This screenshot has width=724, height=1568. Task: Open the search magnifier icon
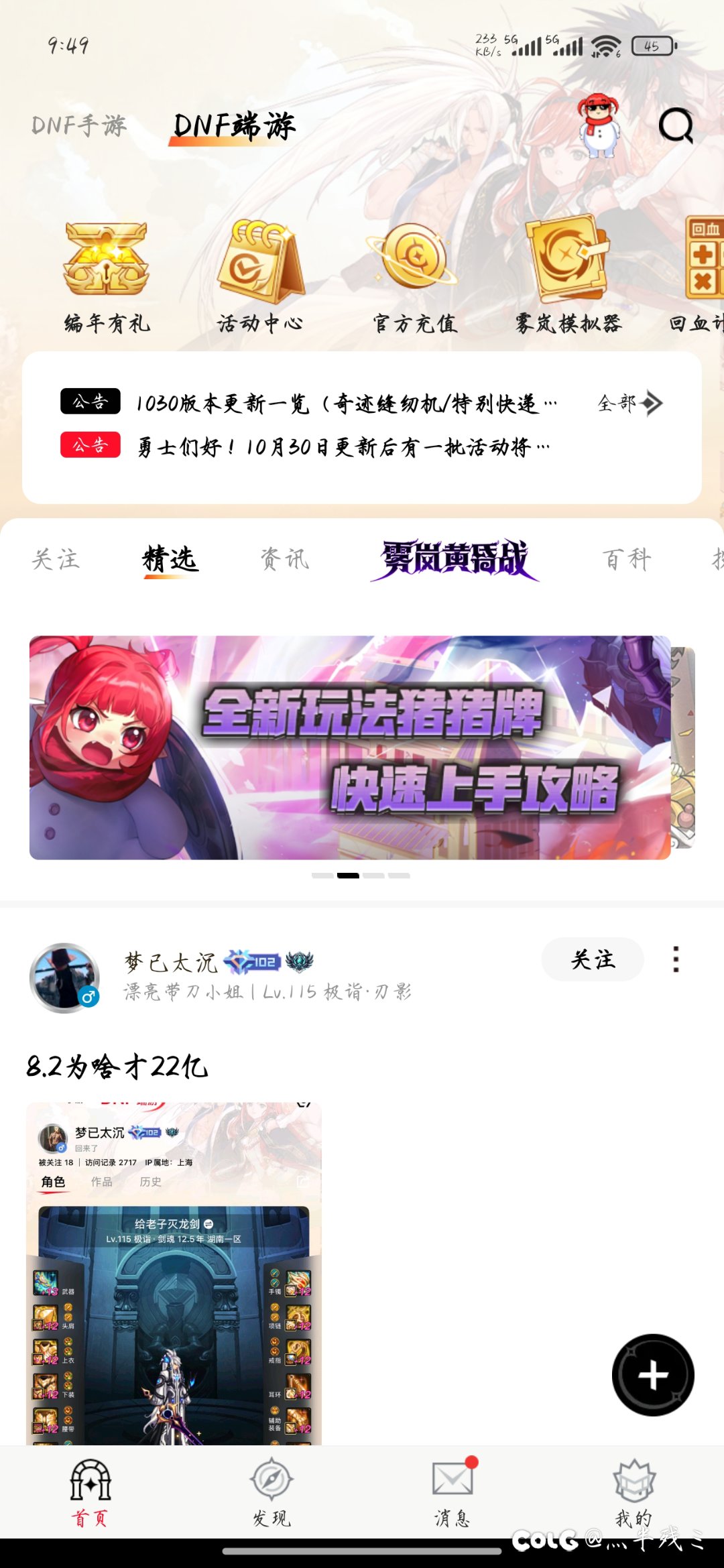[x=675, y=125]
